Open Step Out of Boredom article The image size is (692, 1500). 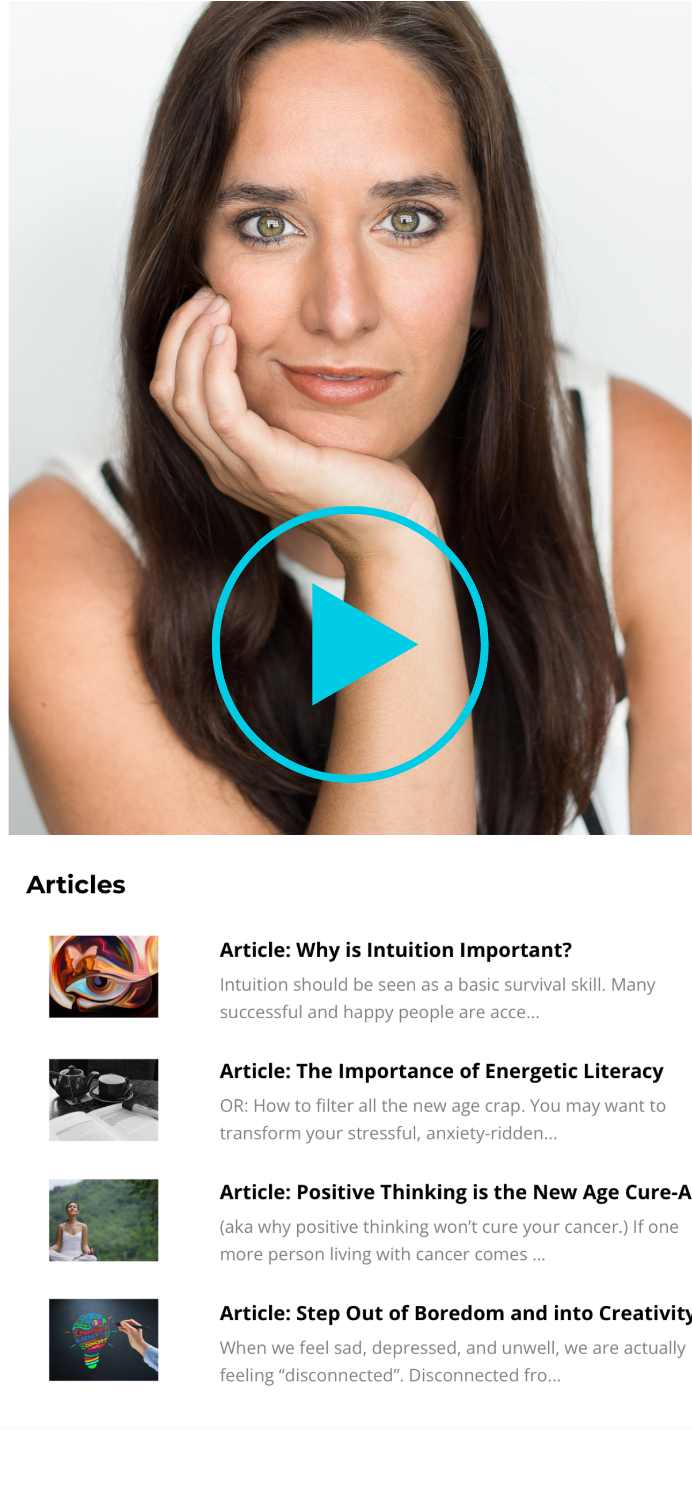click(456, 1313)
